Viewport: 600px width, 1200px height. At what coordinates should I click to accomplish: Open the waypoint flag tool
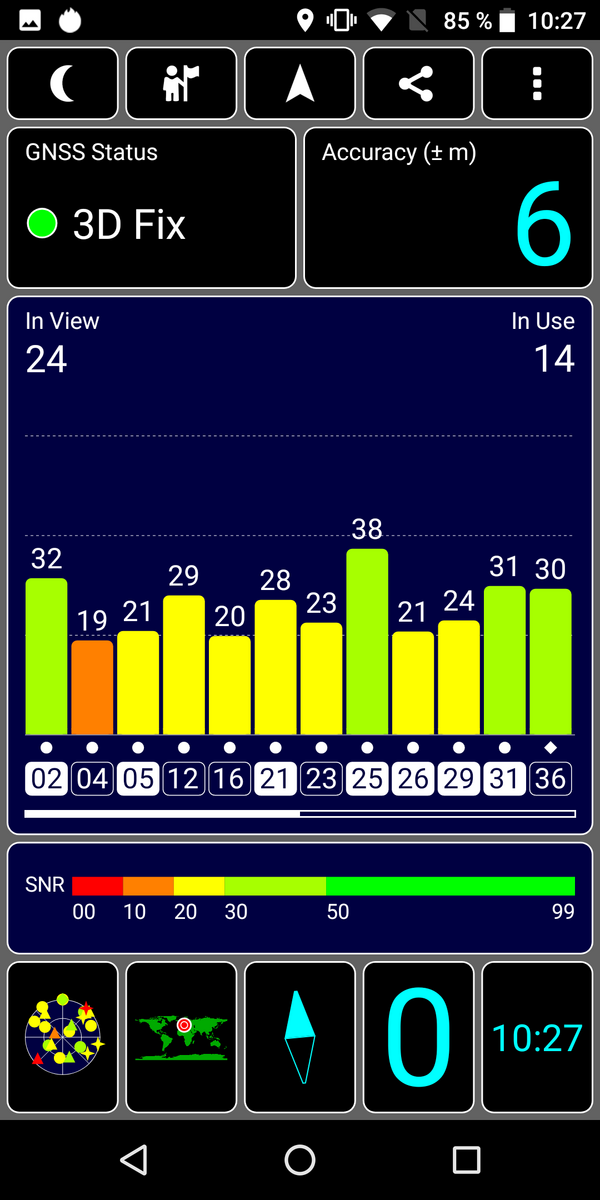[x=181, y=84]
